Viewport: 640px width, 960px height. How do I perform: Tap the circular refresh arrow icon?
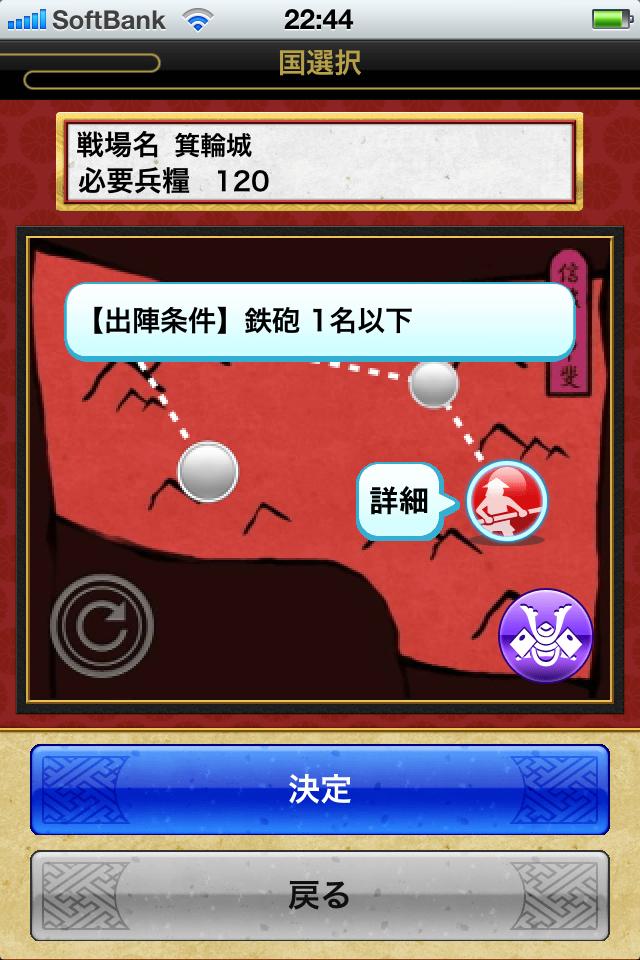(x=102, y=626)
